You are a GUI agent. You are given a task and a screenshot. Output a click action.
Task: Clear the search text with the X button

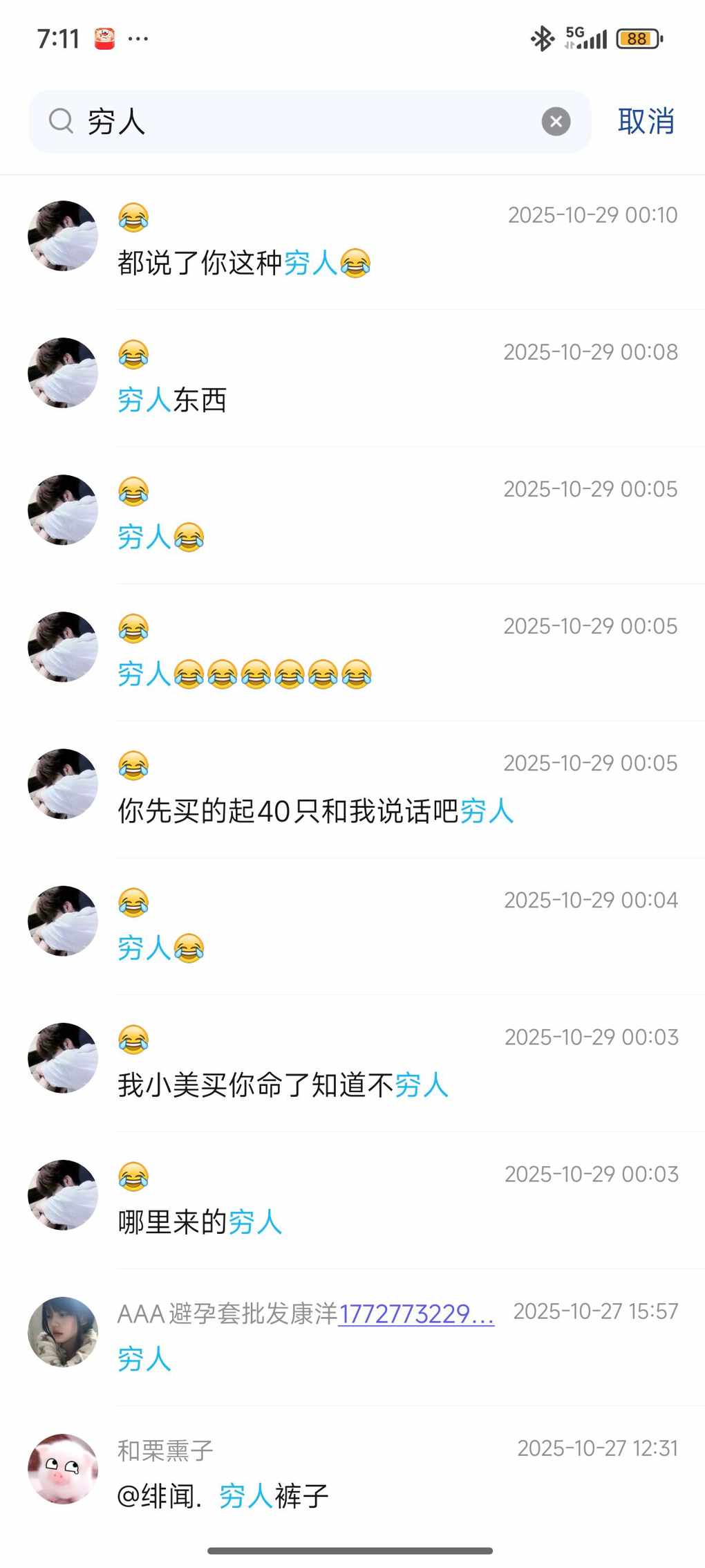556,122
